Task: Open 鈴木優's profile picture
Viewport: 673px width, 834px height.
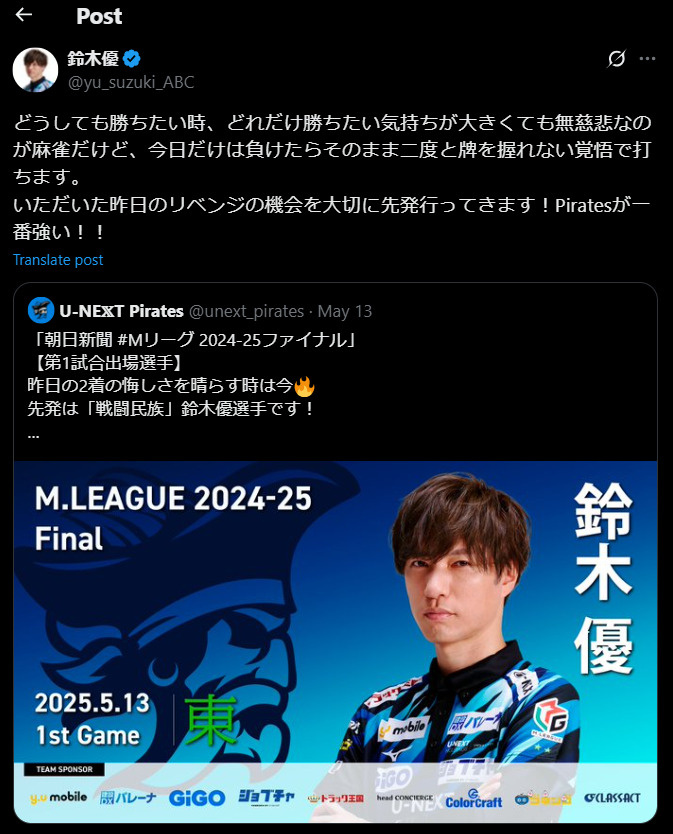Action: (x=34, y=69)
